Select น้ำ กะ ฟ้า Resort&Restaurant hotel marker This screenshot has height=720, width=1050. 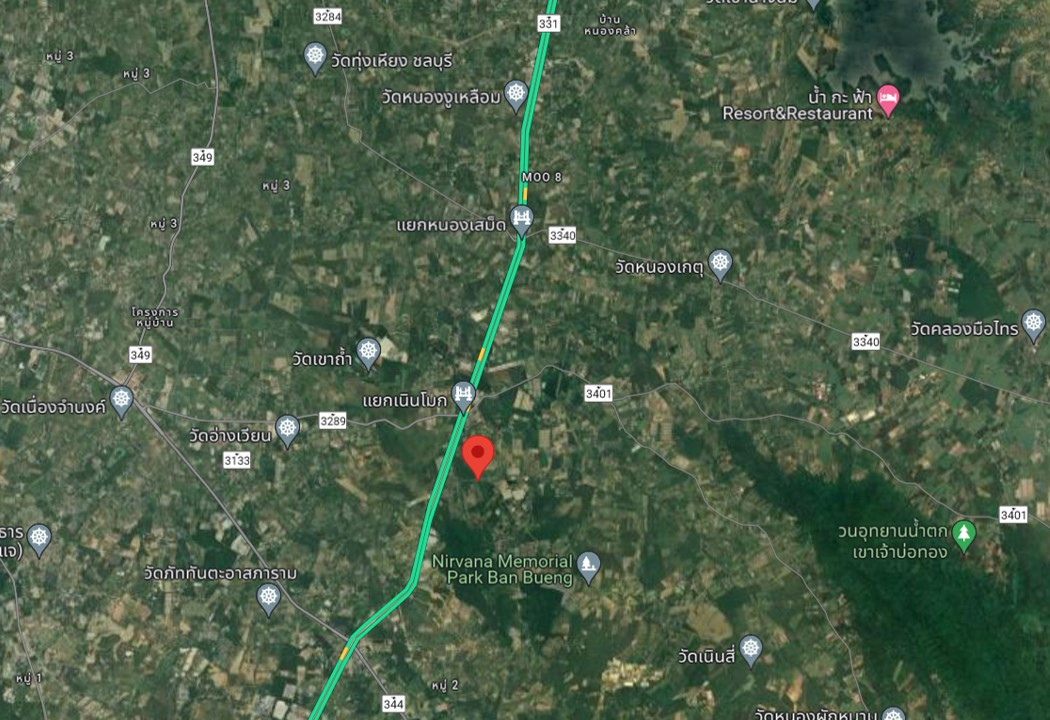pyautogui.click(x=888, y=98)
